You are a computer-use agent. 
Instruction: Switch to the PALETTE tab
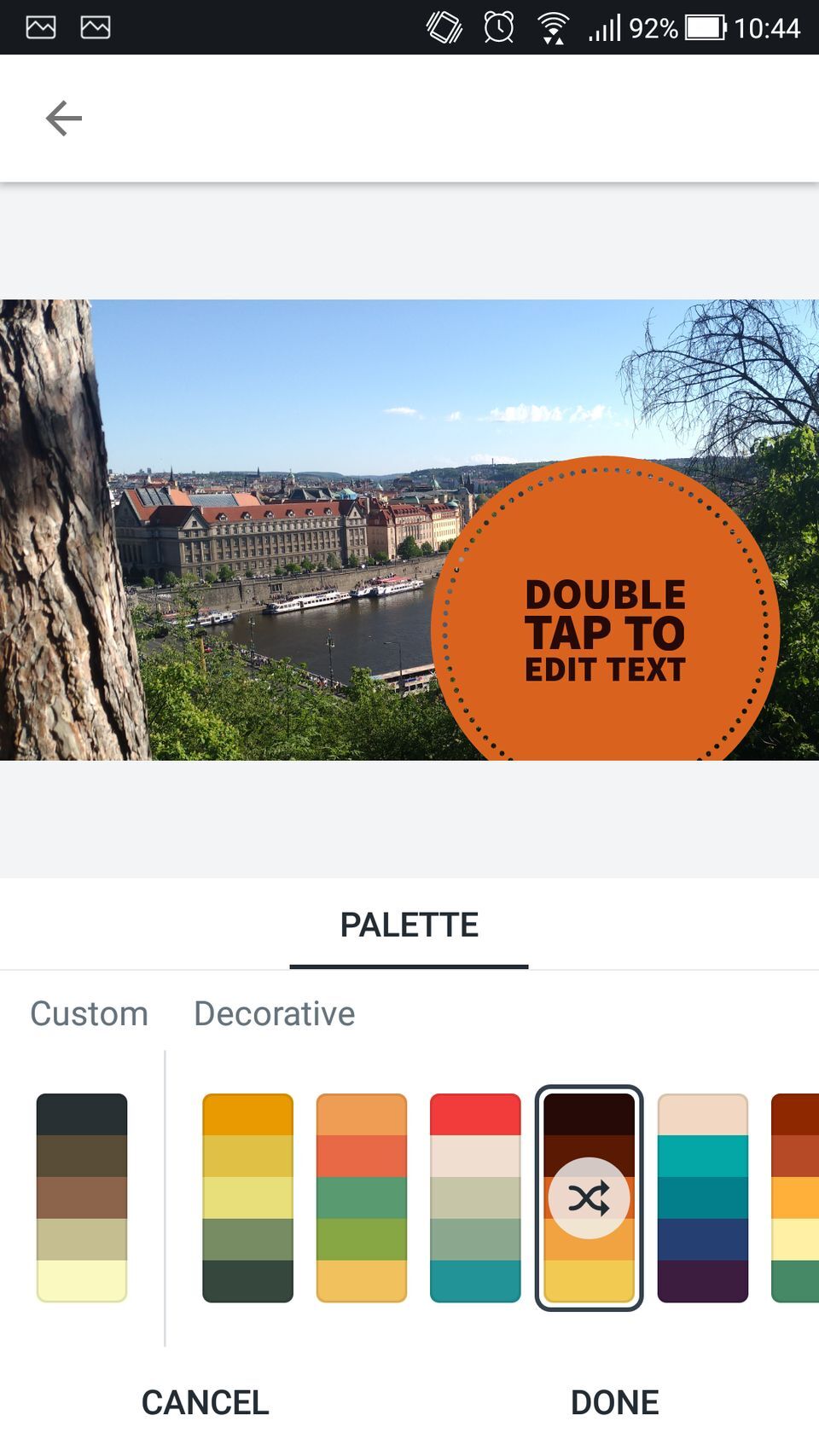click(x=409, y=925)
